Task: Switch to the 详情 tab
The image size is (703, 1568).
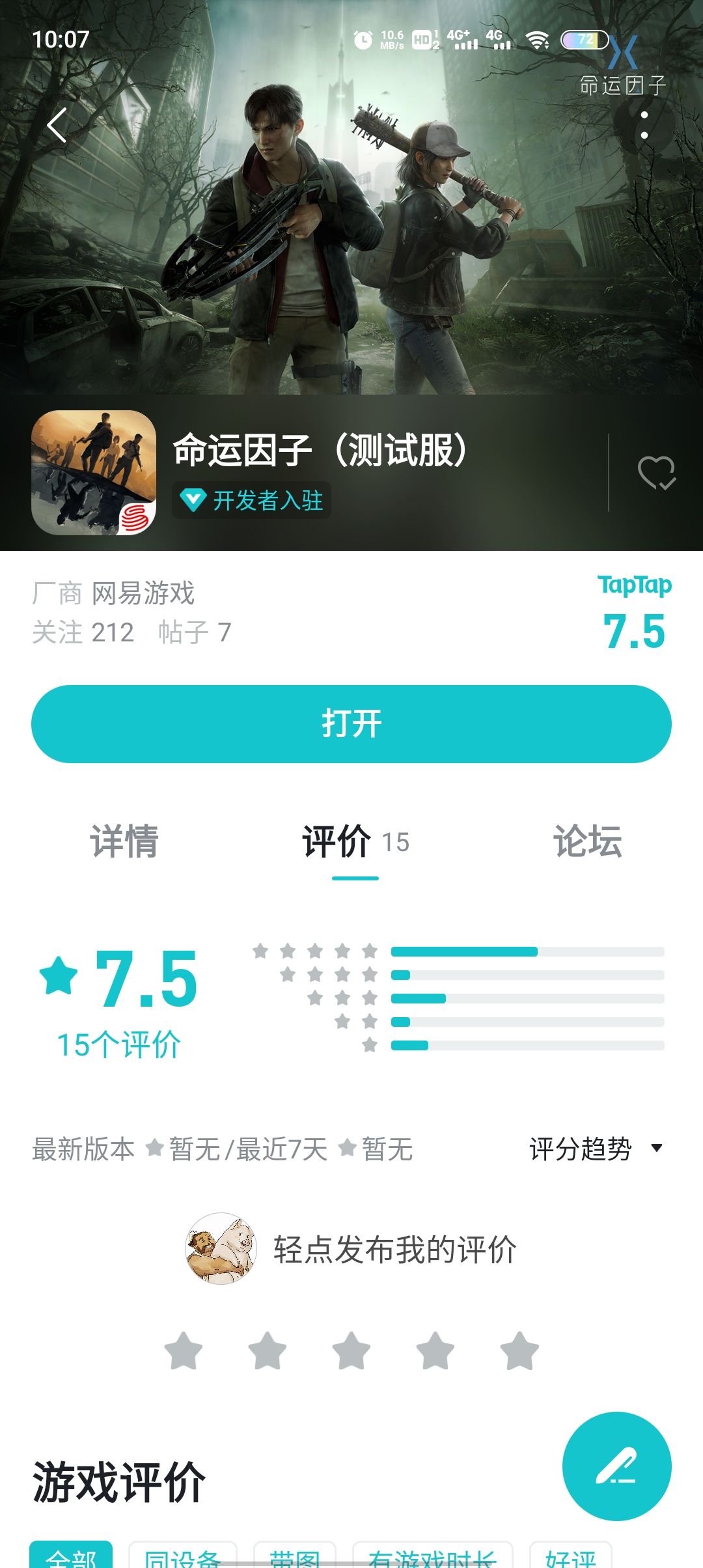Action: pos(124,841)
